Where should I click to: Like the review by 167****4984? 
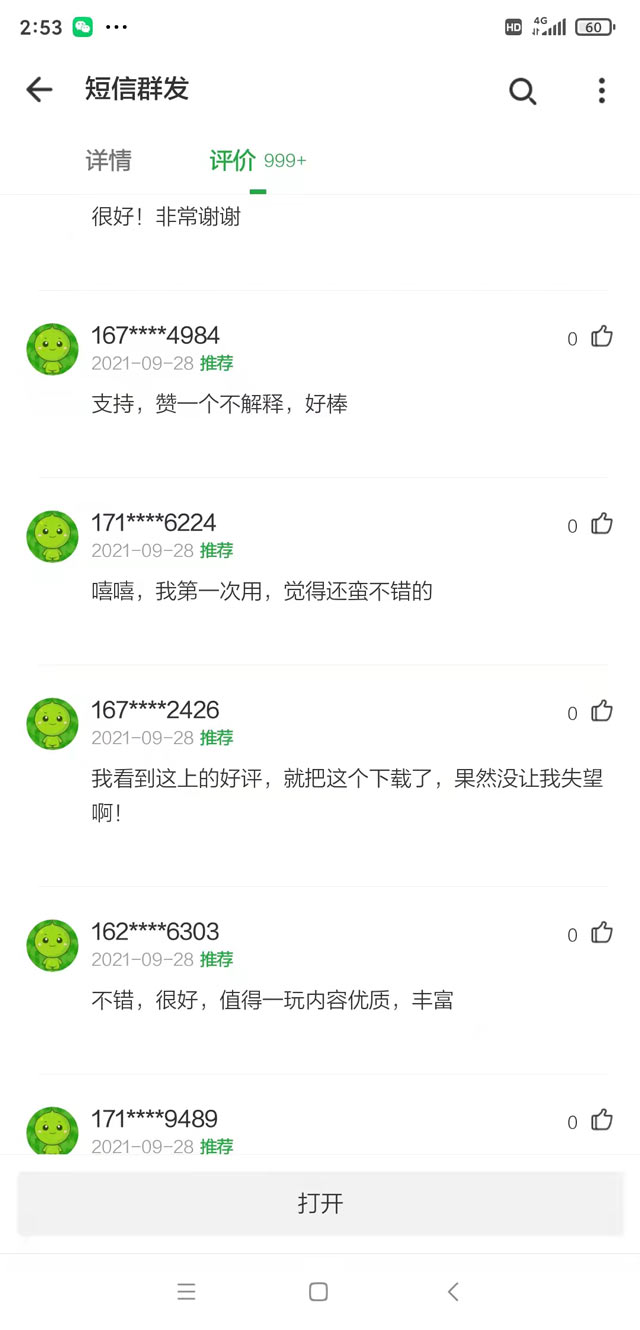601,337
